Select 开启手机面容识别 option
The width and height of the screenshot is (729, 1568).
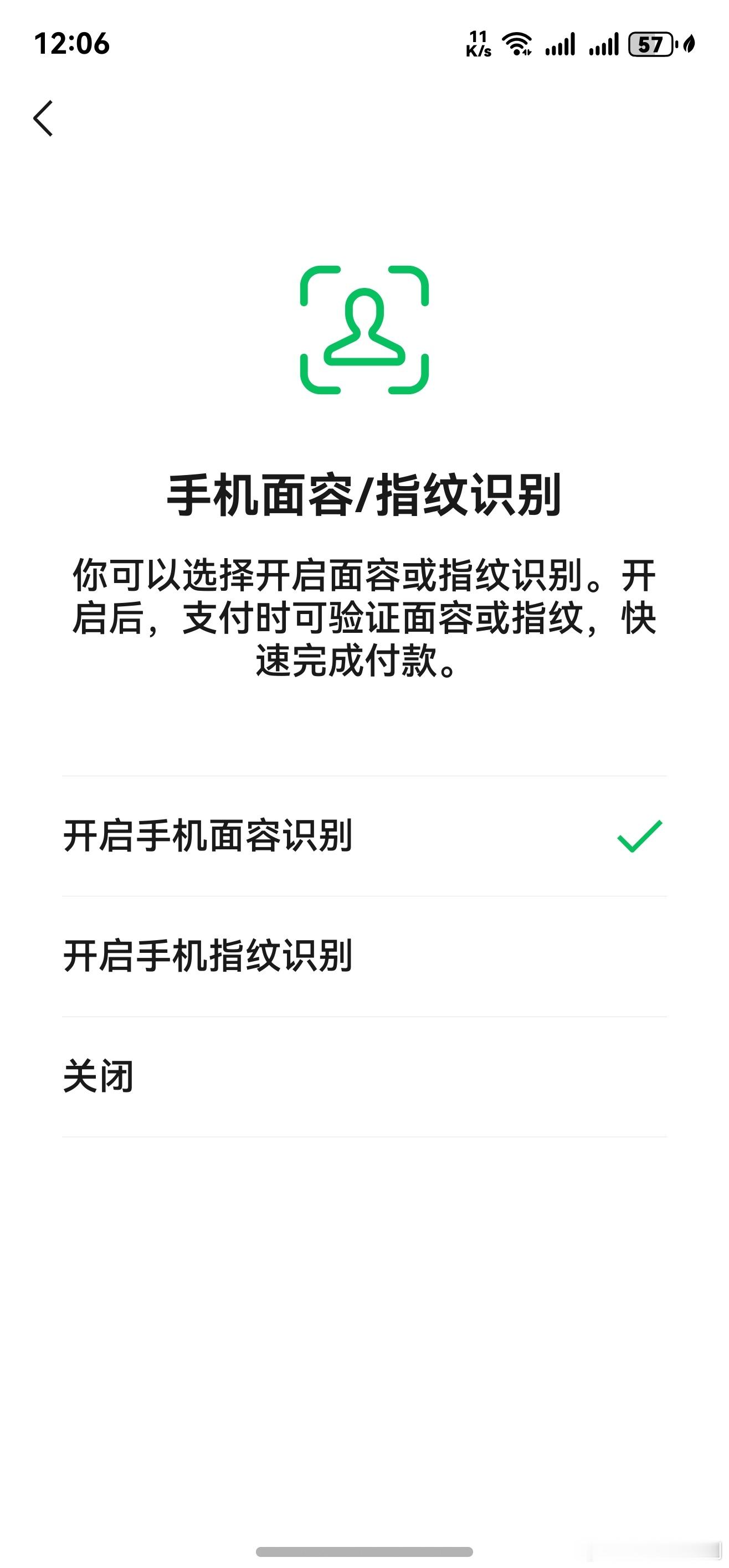coord(364,835)
